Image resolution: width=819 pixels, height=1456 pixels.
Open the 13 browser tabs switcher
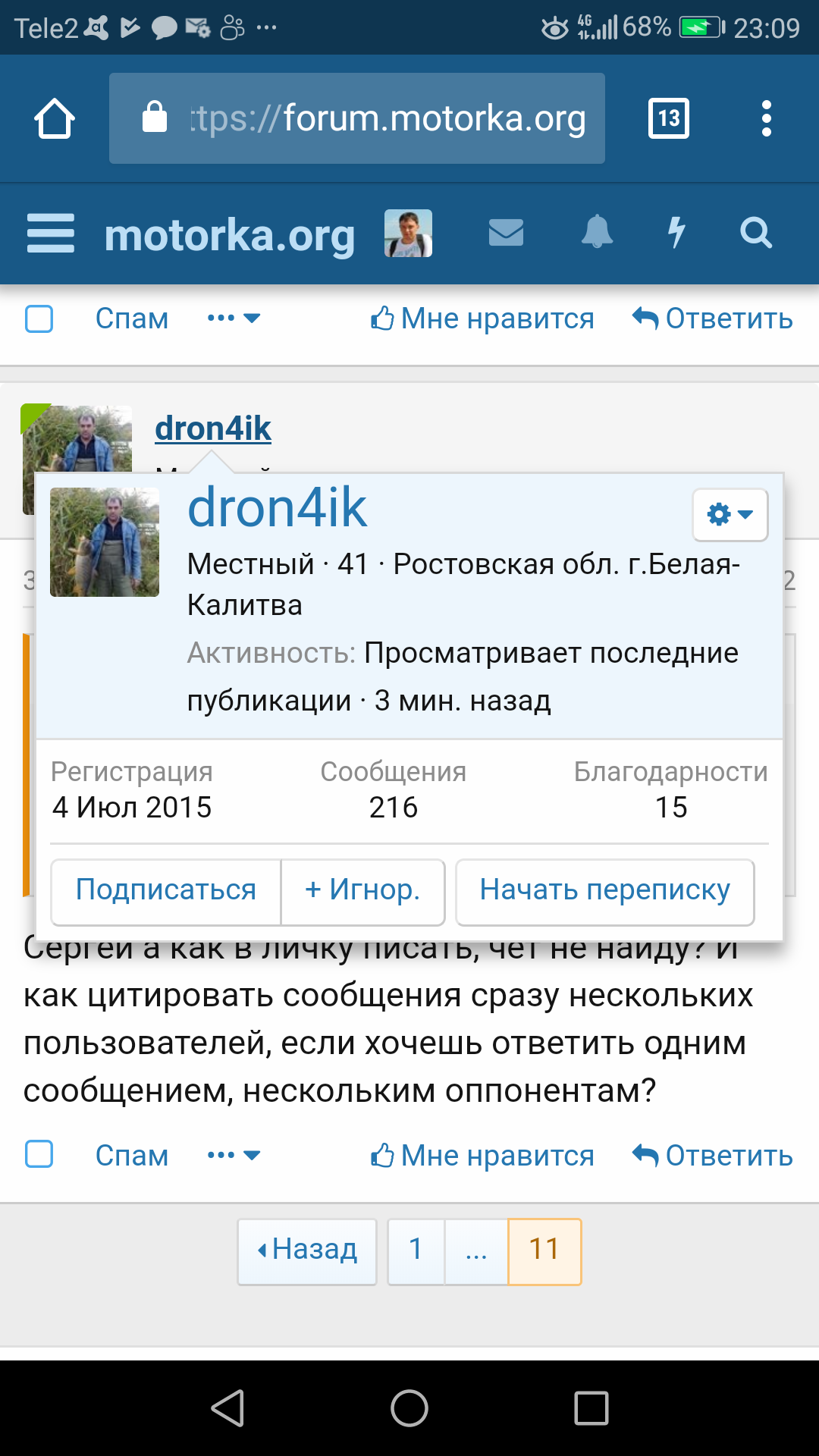point(668,118)
